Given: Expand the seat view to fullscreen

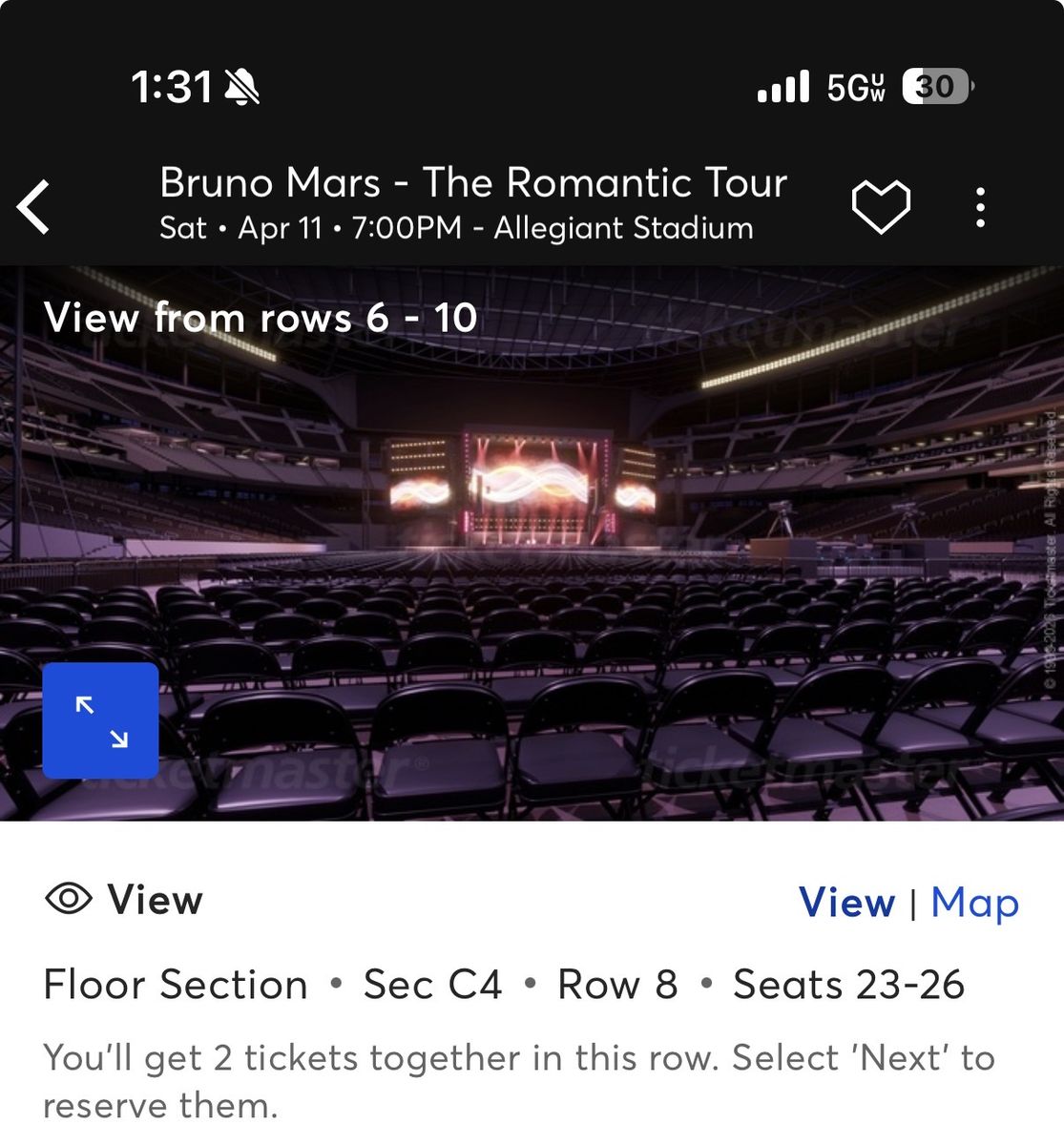Looking at the screenshot, I should pyautogui.click(x=101, y=720).
